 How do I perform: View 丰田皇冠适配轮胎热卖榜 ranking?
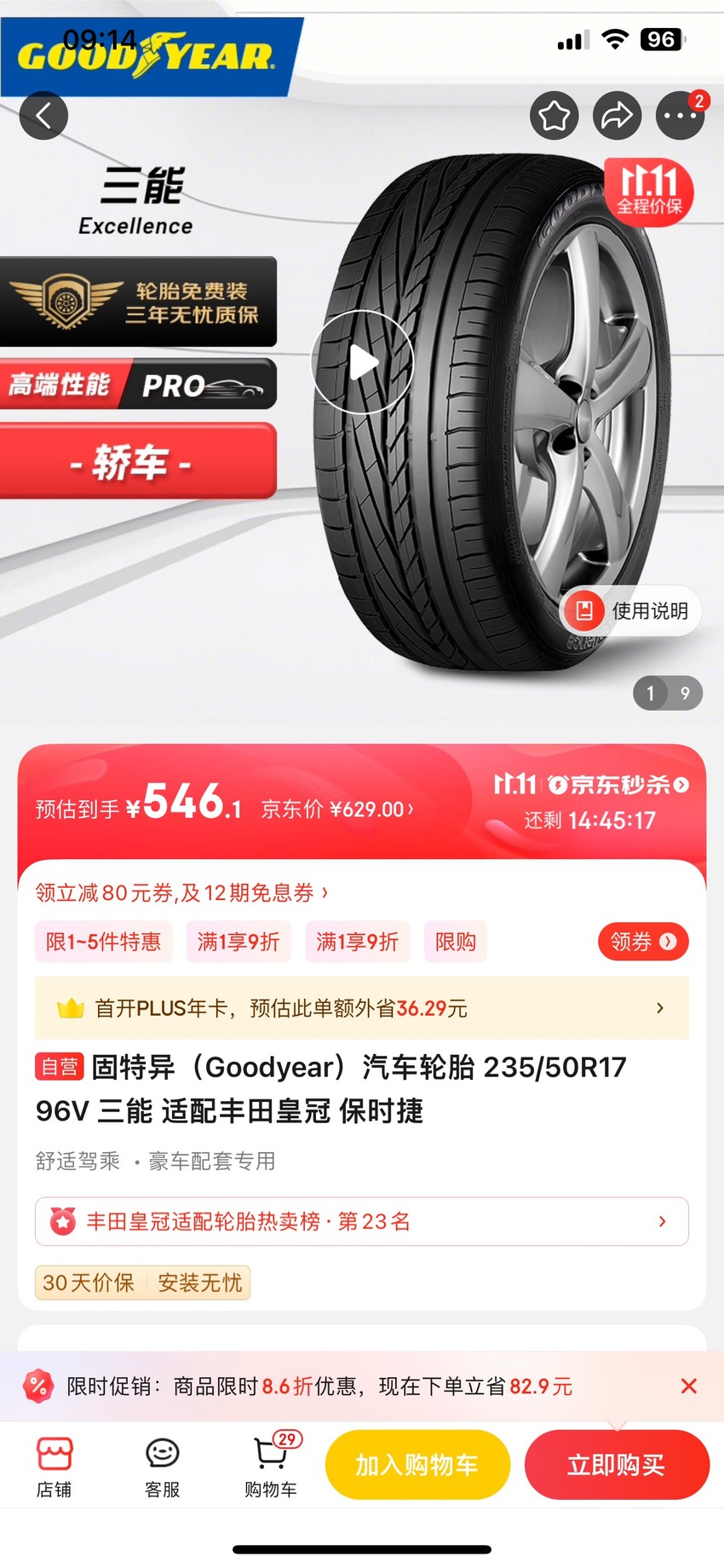[x=362, y=1221]
